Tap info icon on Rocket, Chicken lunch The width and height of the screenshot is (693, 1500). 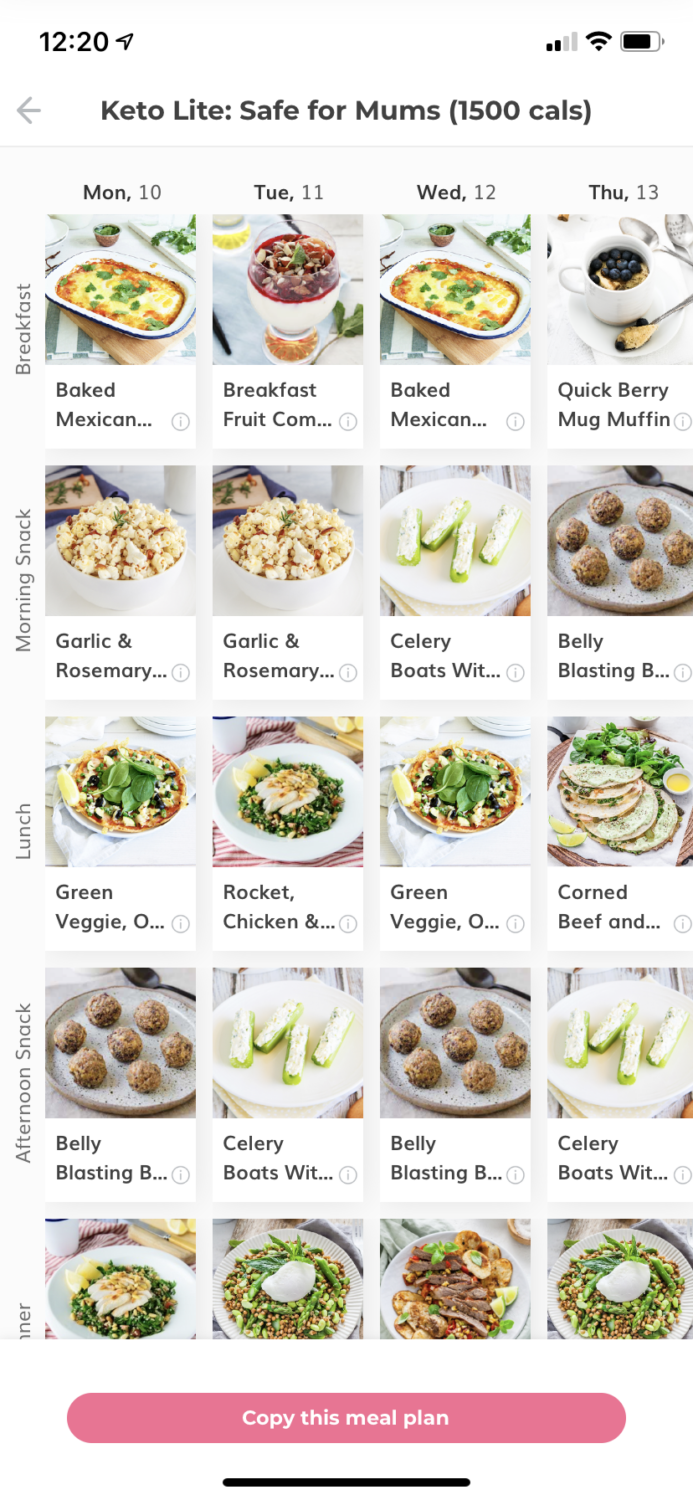tap(348, 924)
